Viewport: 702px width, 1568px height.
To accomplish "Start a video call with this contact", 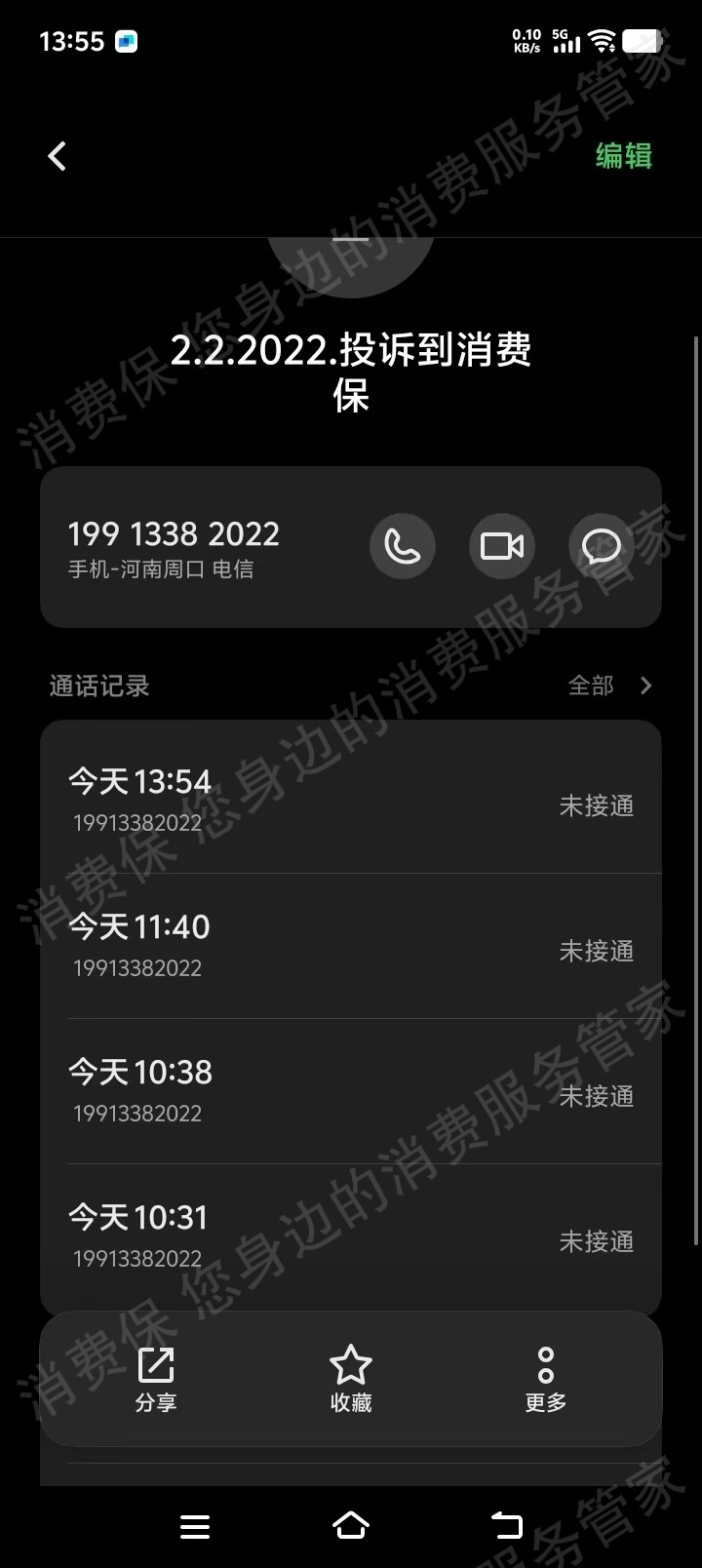I will click(502, 546).
